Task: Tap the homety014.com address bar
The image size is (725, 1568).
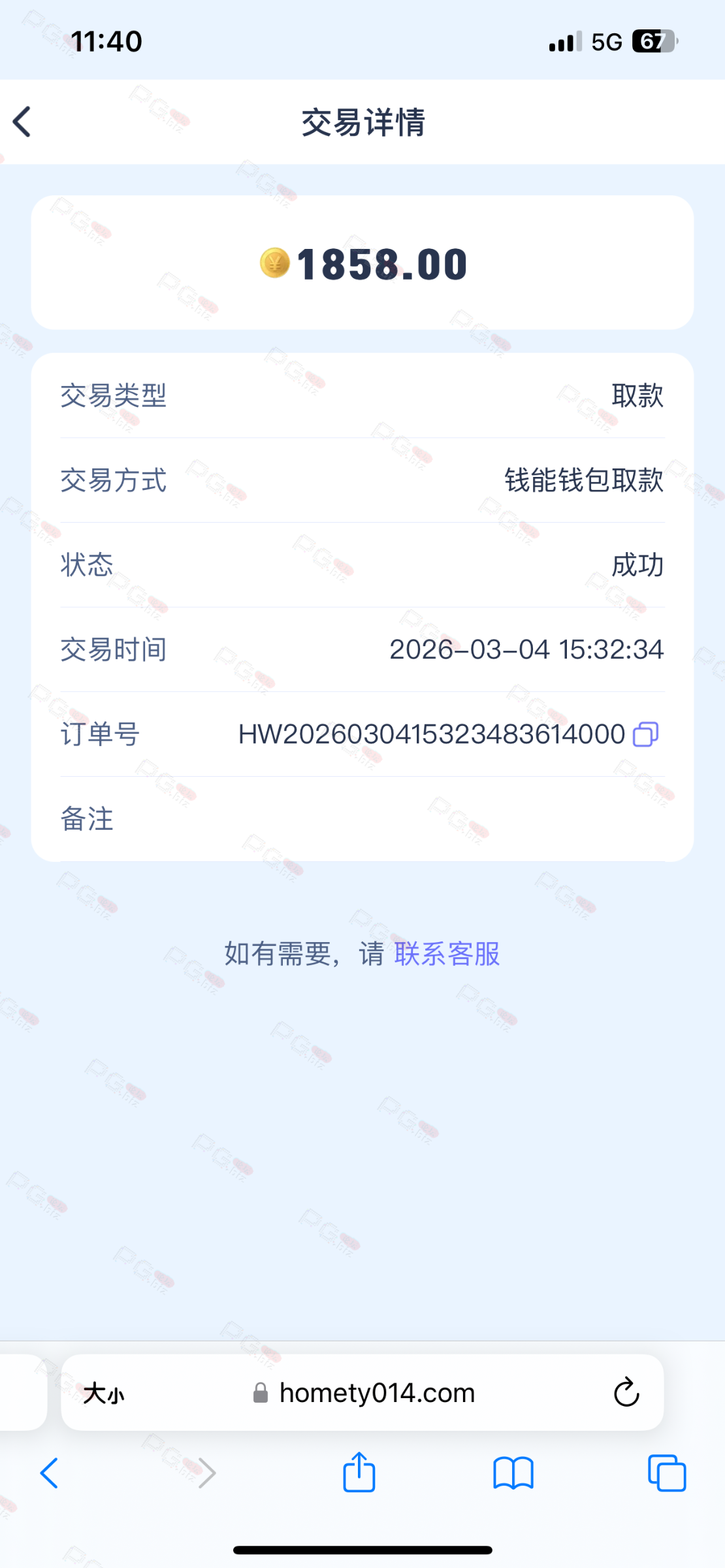Action: 376,1394
